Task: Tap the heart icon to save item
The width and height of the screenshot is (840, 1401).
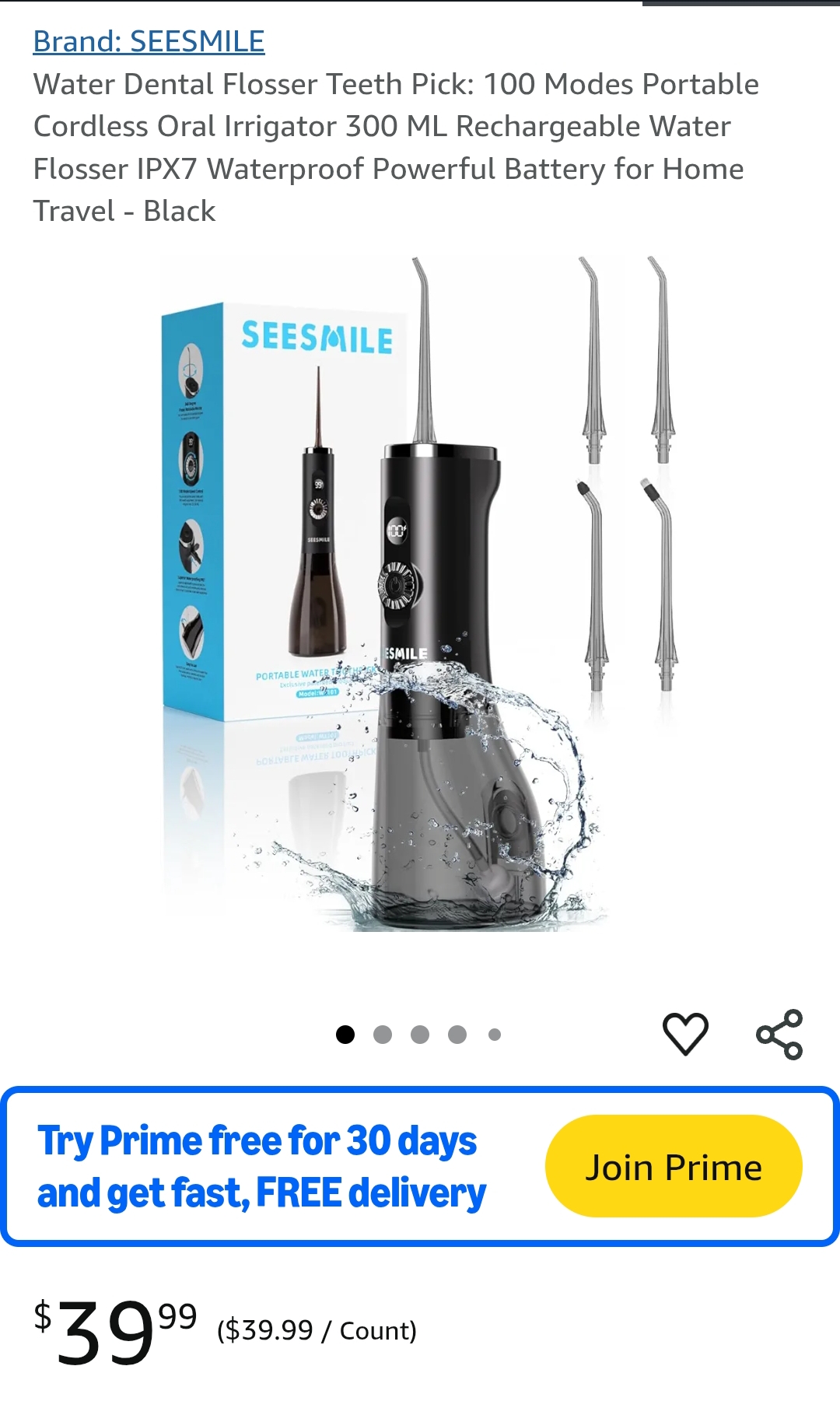Action: [x=685, y=1033]
